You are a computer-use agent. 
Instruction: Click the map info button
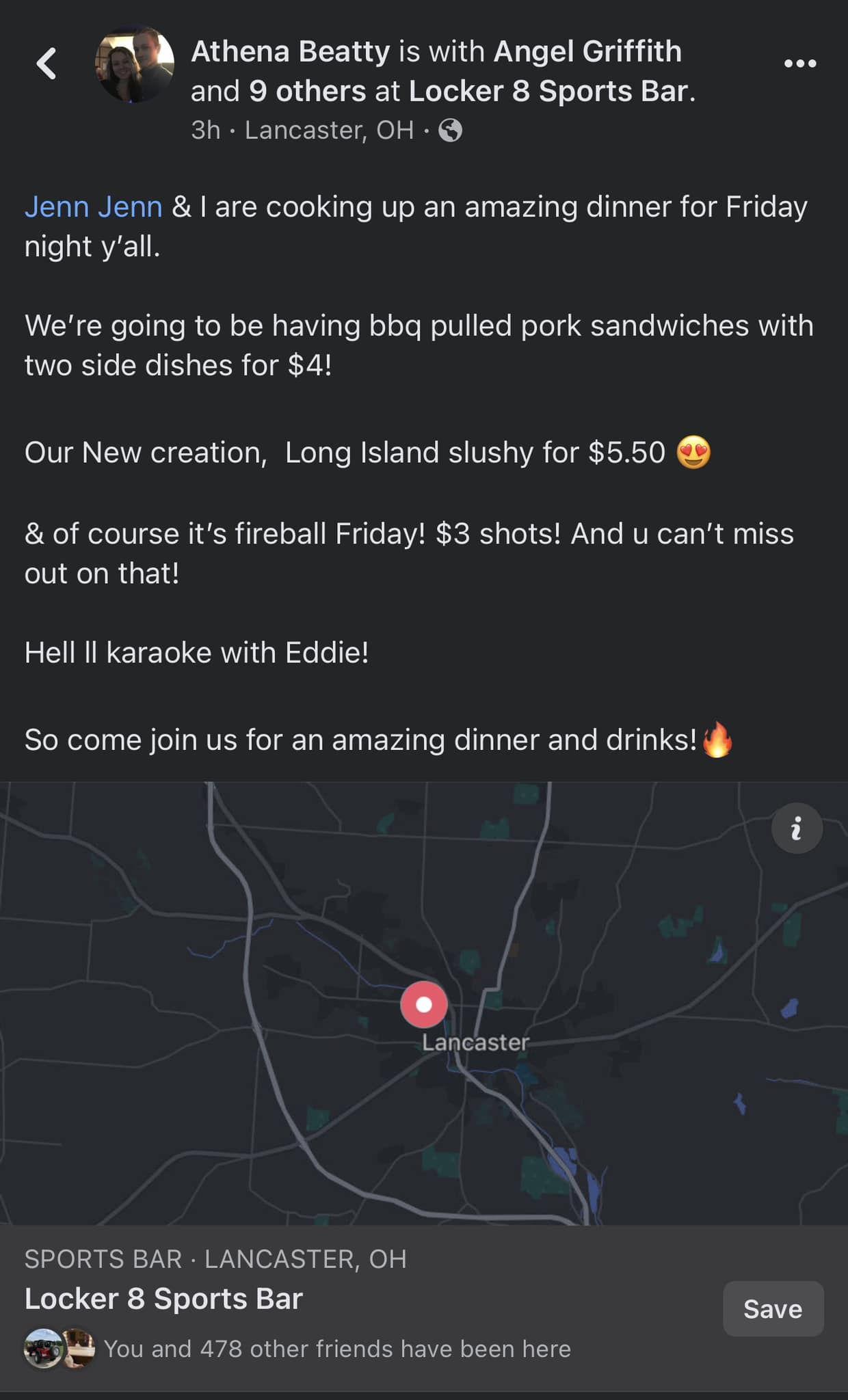click(x=795, y=828)
